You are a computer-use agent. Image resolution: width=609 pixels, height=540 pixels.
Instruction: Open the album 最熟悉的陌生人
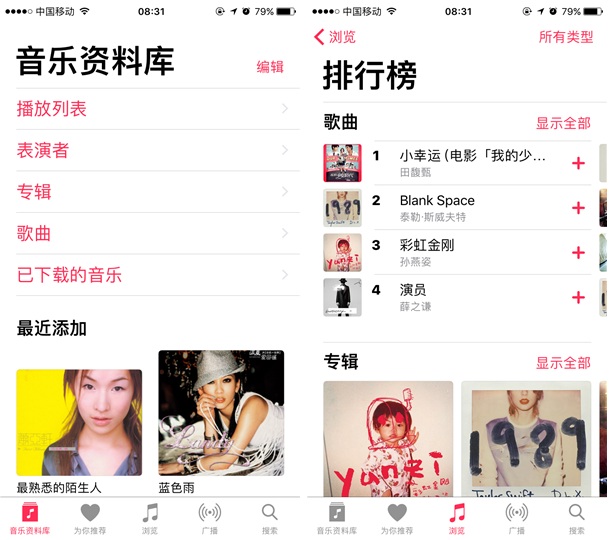(x=79, y=422)
